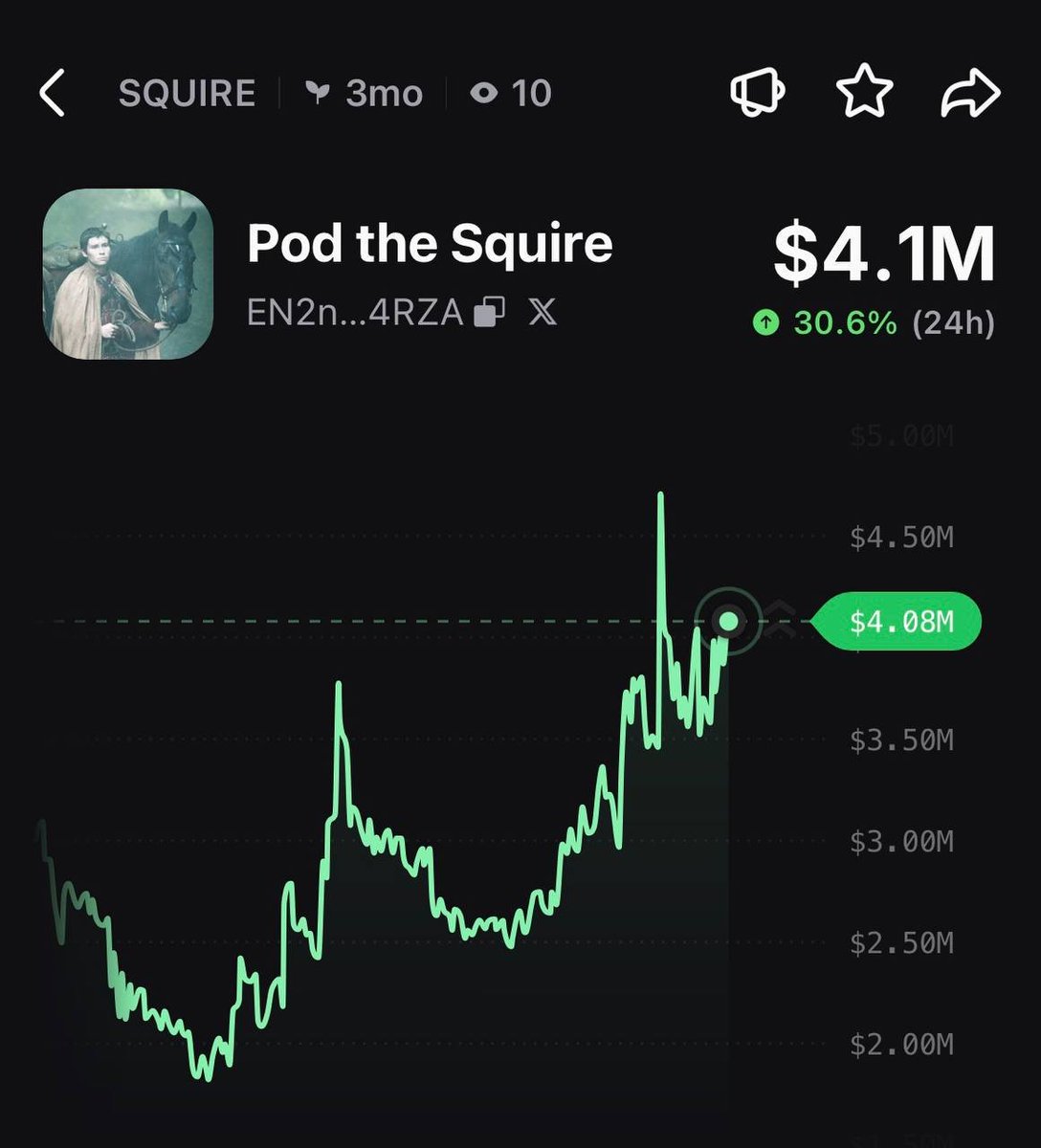Add SQUIRE to favorites with the star
This screenshot has height=1148, width=1041.
(865, 93)
